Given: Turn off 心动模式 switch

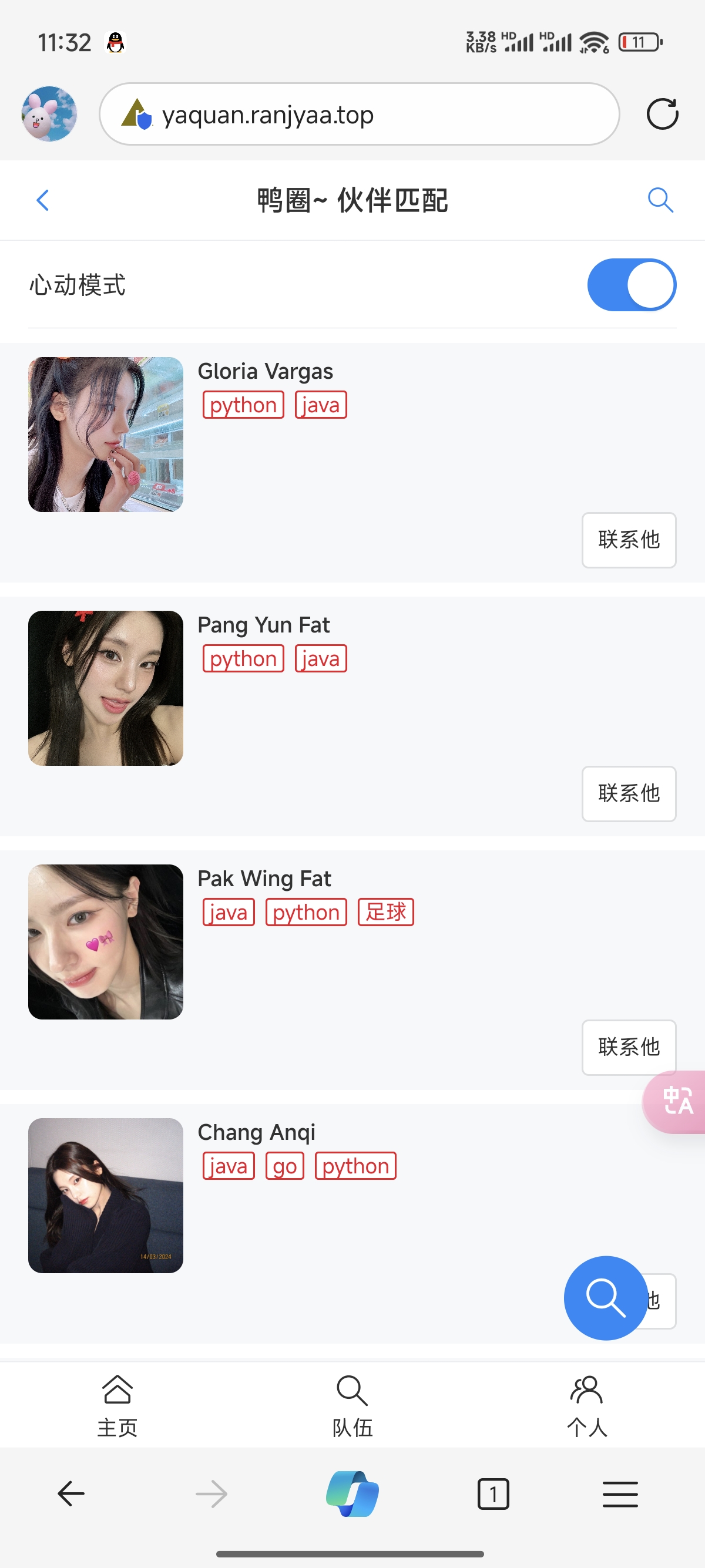Looking at the screenshot, I should (x=632, y=285).
